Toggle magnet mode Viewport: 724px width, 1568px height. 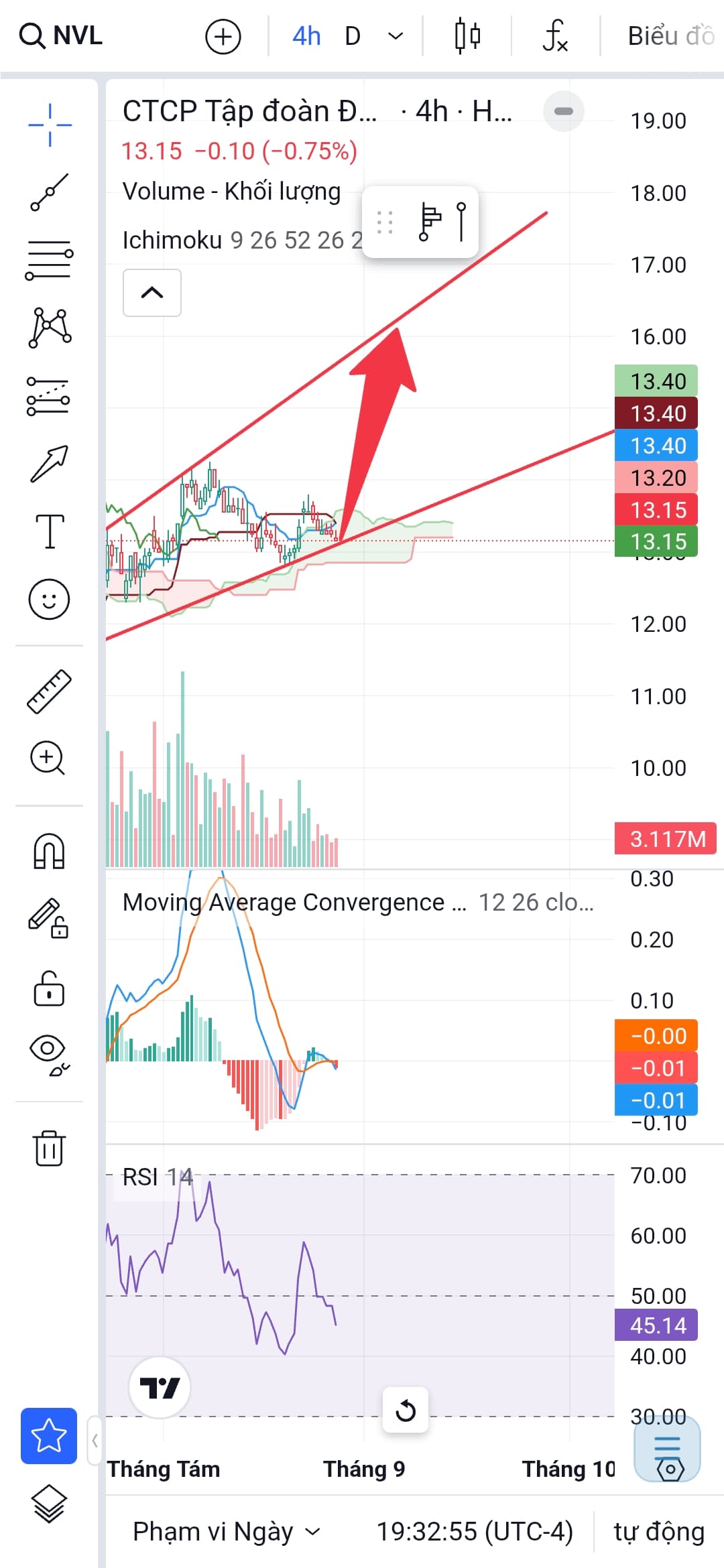[x=49, y=852]
